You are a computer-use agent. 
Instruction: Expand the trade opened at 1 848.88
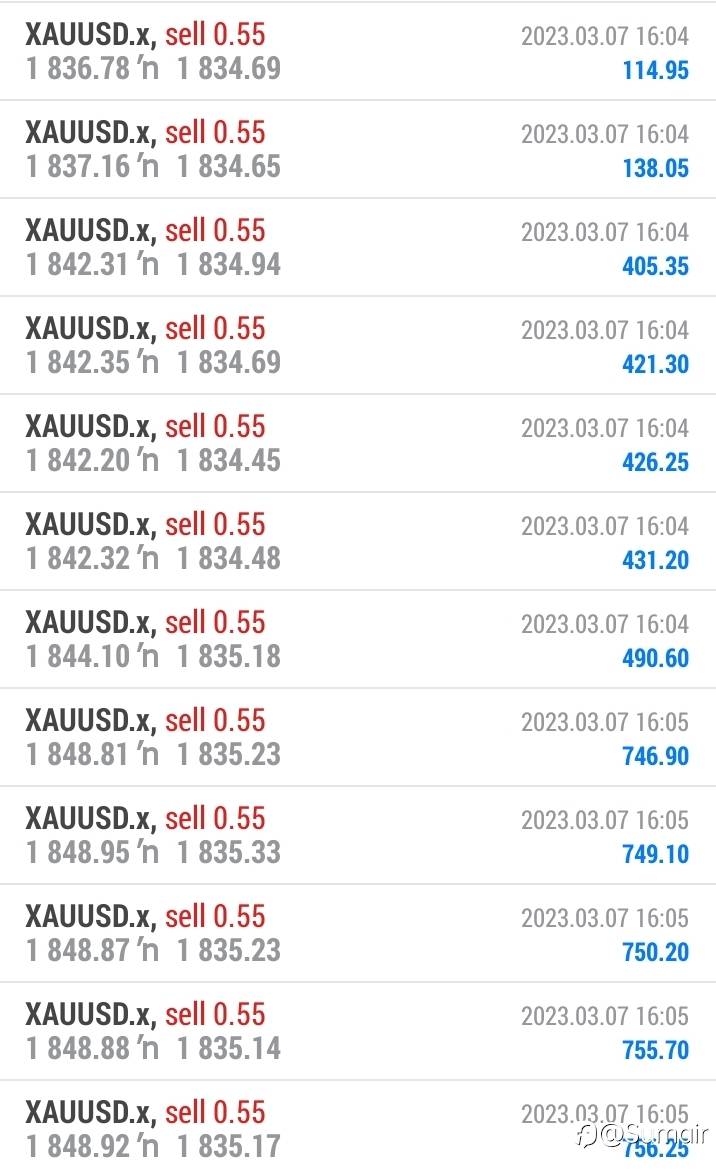tap(358, 1031)
